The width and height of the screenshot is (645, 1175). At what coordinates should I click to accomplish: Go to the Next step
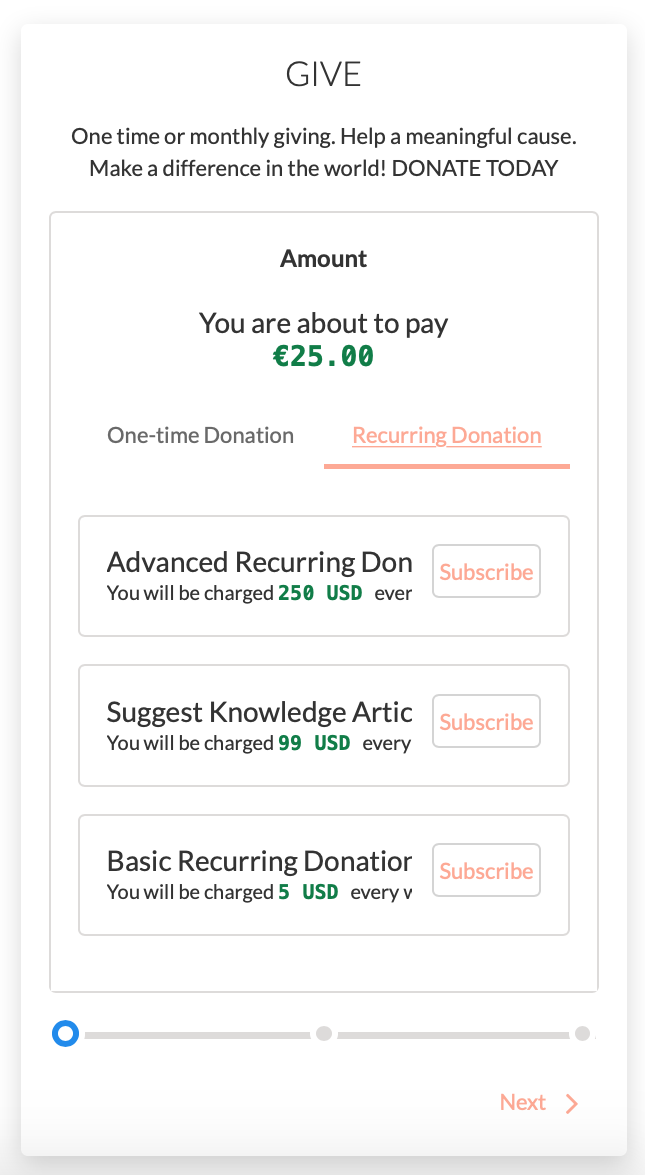[x=539, y=1103]
